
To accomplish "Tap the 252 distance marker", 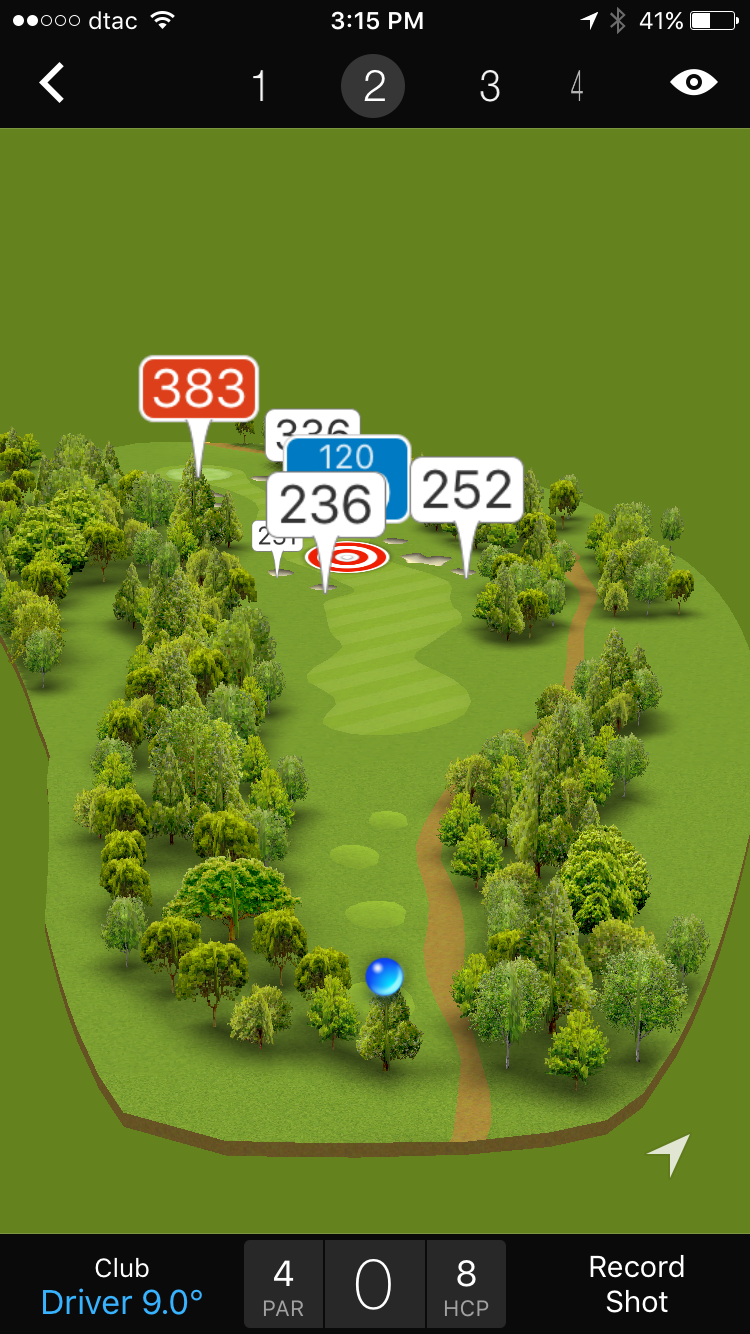I will pos(467,490).
